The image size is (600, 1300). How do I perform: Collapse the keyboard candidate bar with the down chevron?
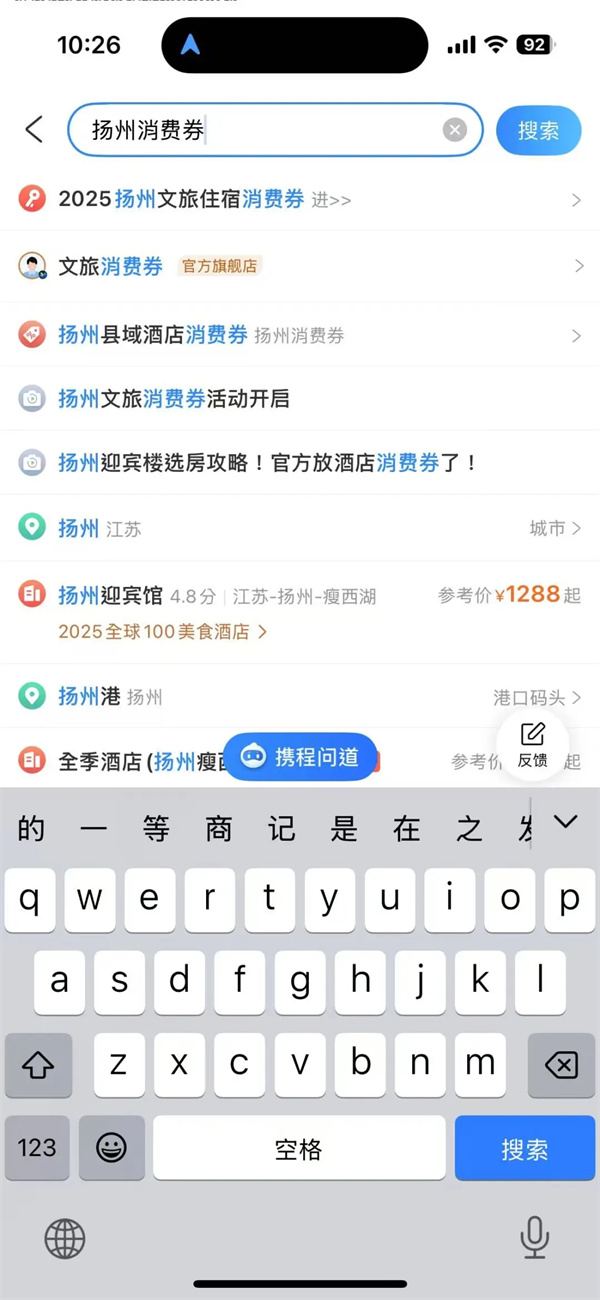(x=565, y=822)
